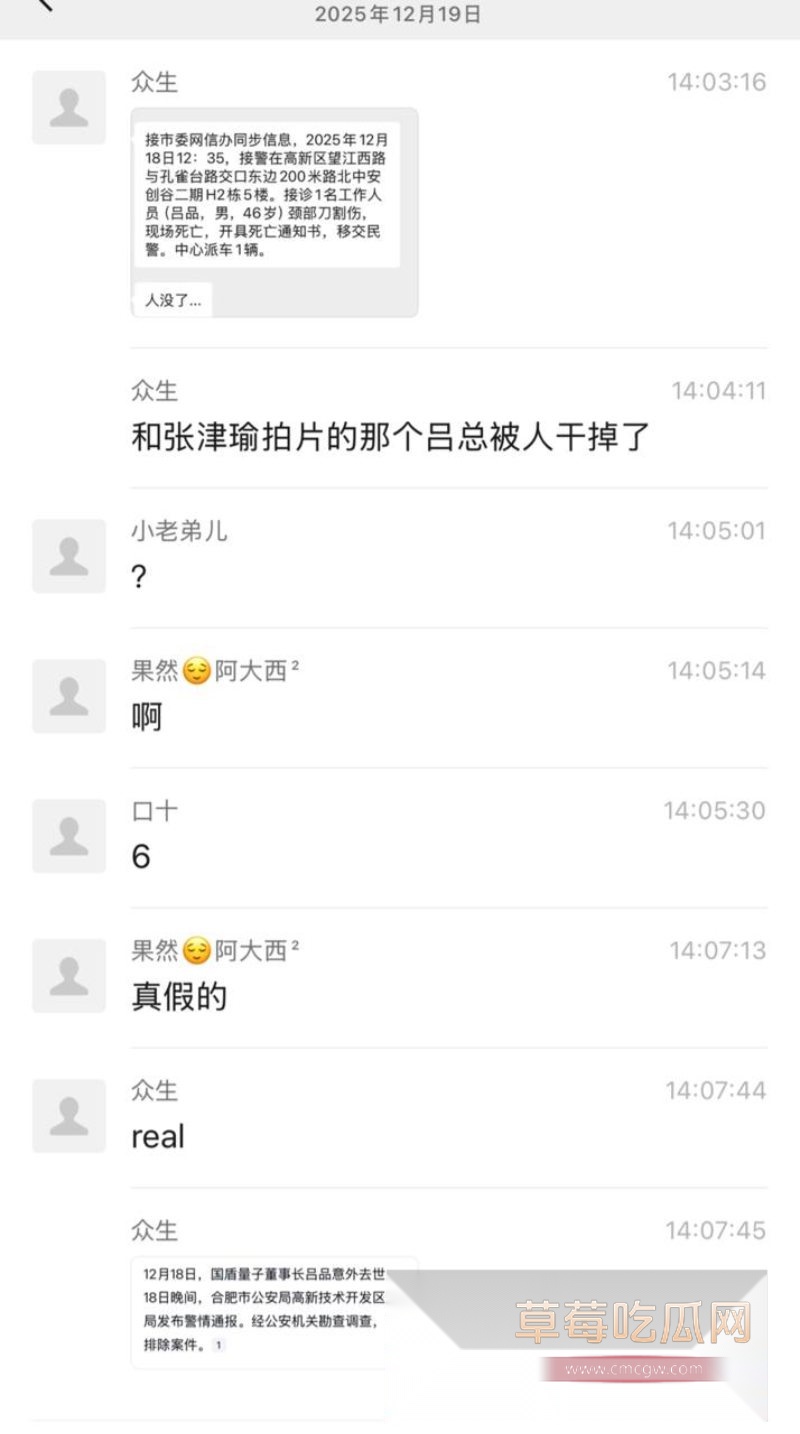
Task: Tap the date header 2025年12月19日
Action: click(396, 14)
